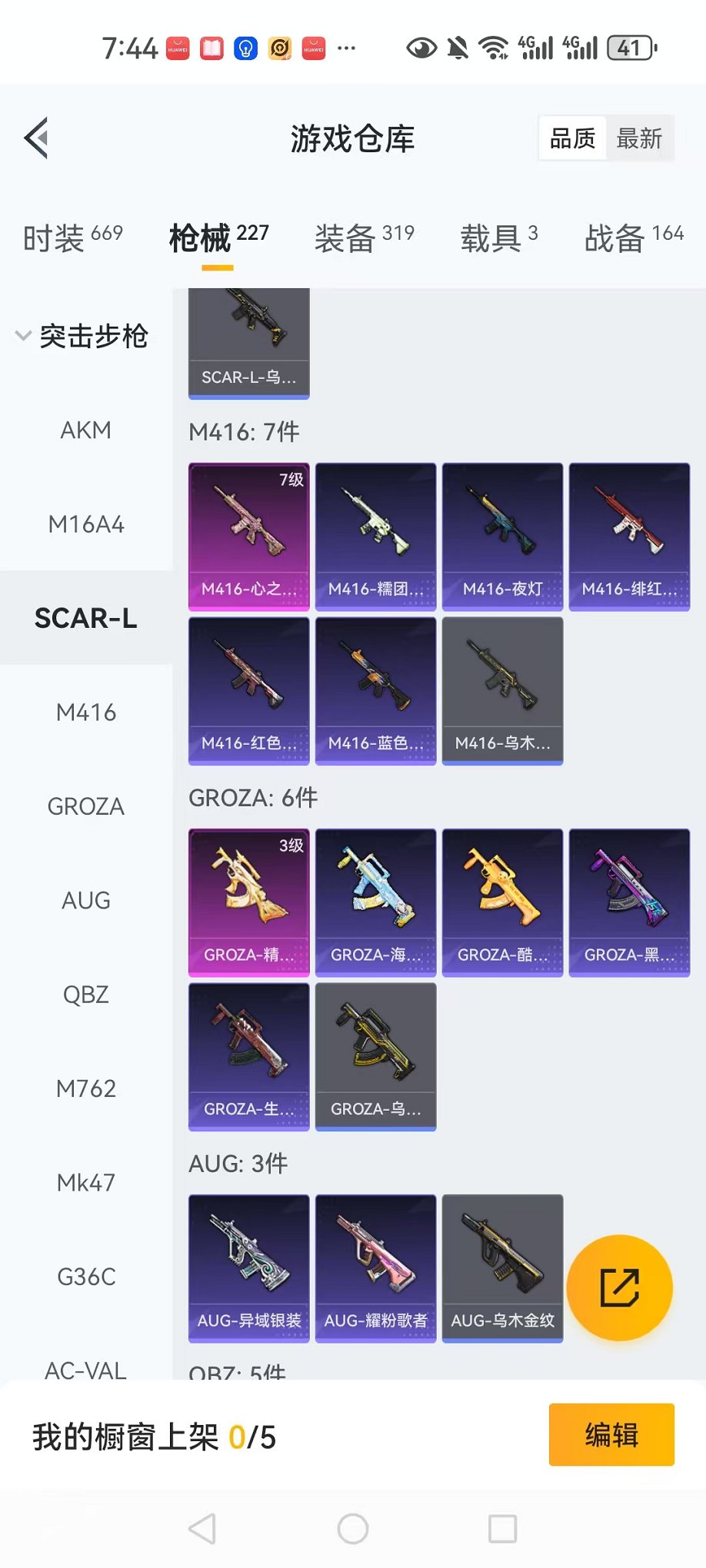This screenshot has width=706, height=1568.
Task: Select GROZA in the side list
Action: [x=85, y=806]
